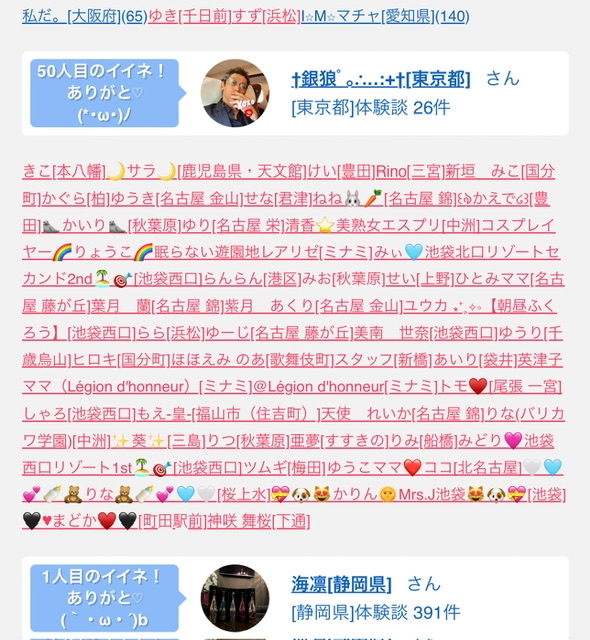The width and height of the screenshot is (590, 640).
Task: Open the Rino[三宮] link
Action: [410, 171]
